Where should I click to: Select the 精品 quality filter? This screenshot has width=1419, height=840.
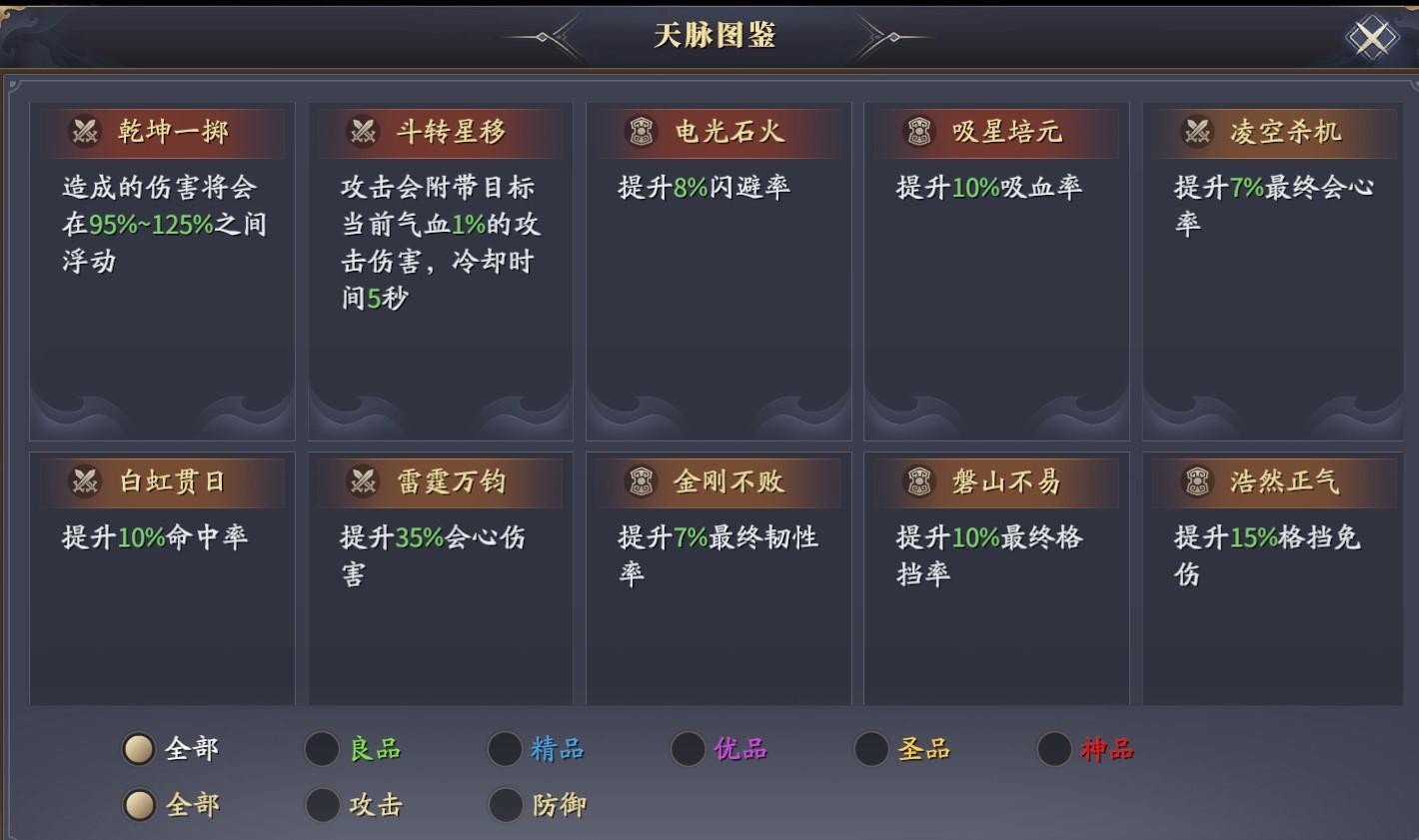[x=505, y=748]
